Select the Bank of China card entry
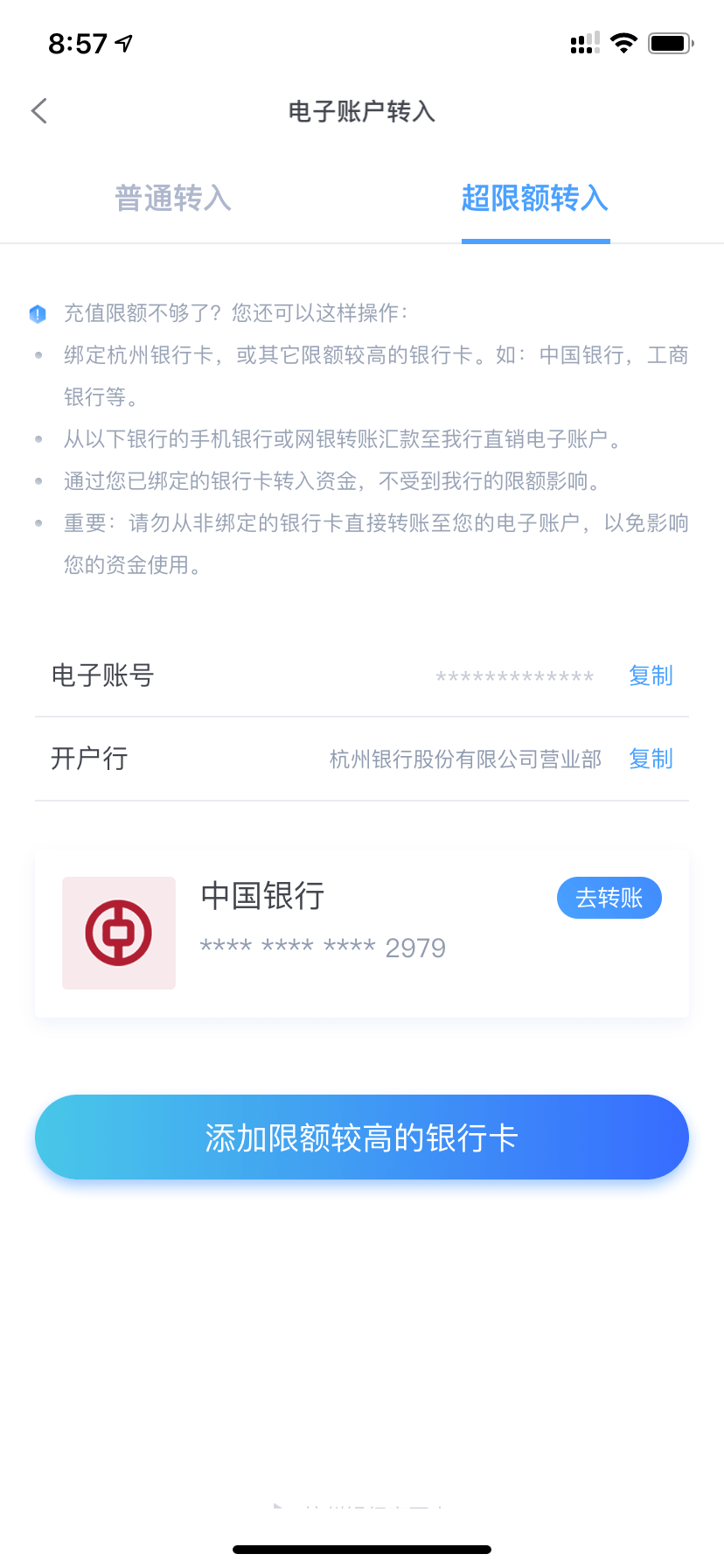724x1568 pixels. [362, 933]
